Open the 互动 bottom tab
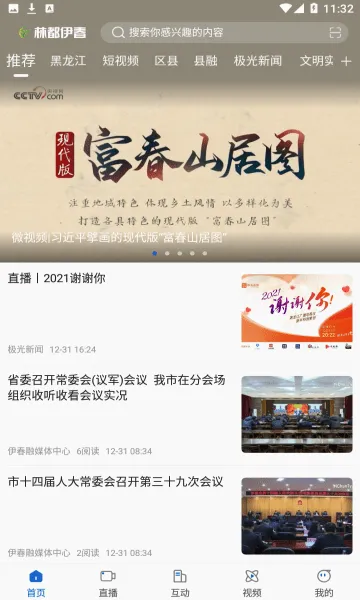360x600 pixels. [x=180, y=583]
